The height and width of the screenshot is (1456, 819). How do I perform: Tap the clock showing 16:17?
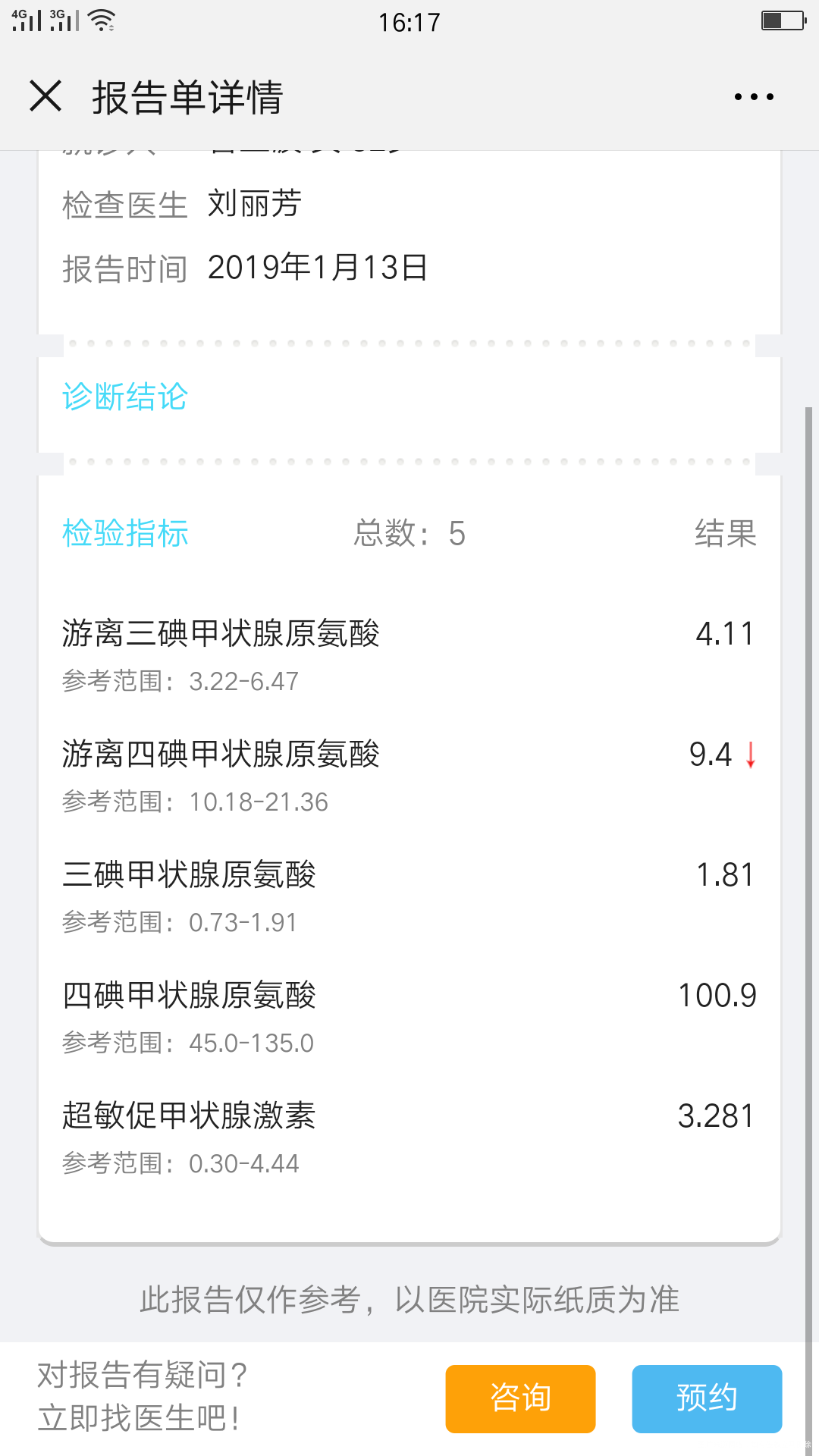point(409,21)
